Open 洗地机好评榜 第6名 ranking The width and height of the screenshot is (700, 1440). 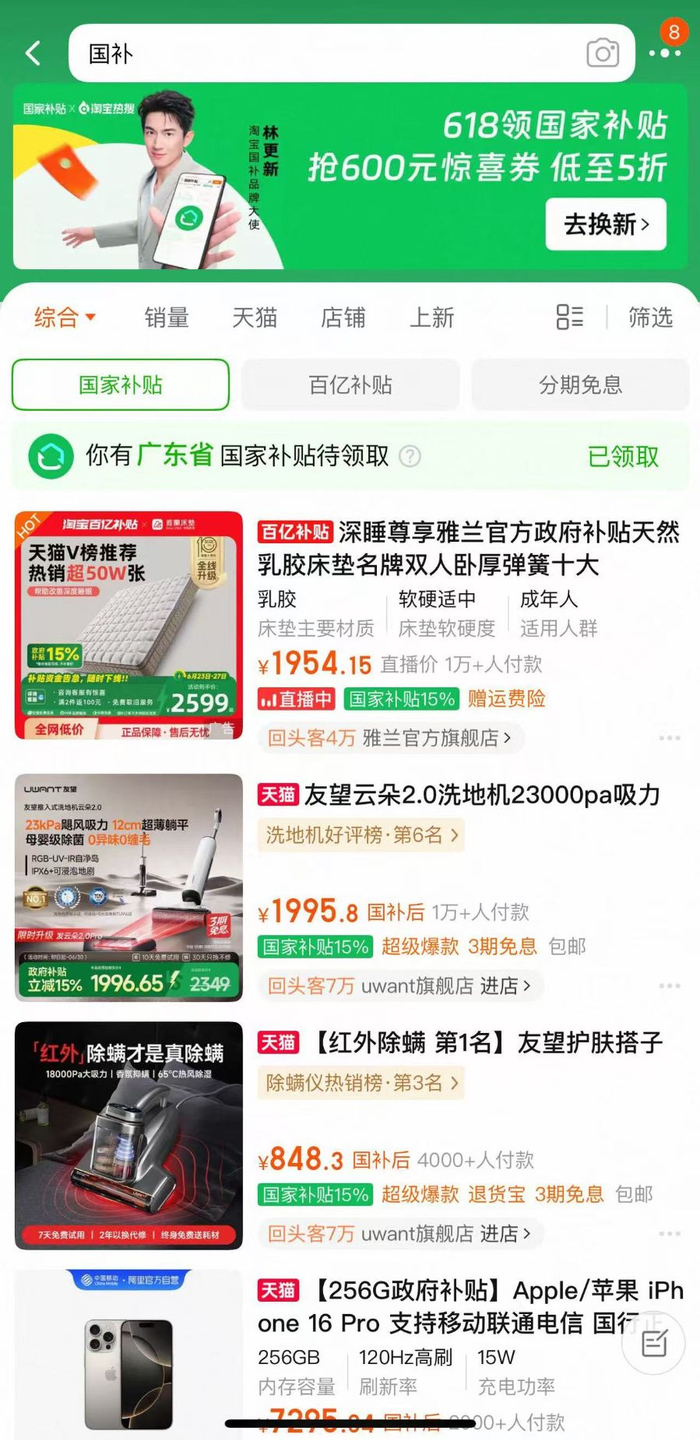click(361, 834)
